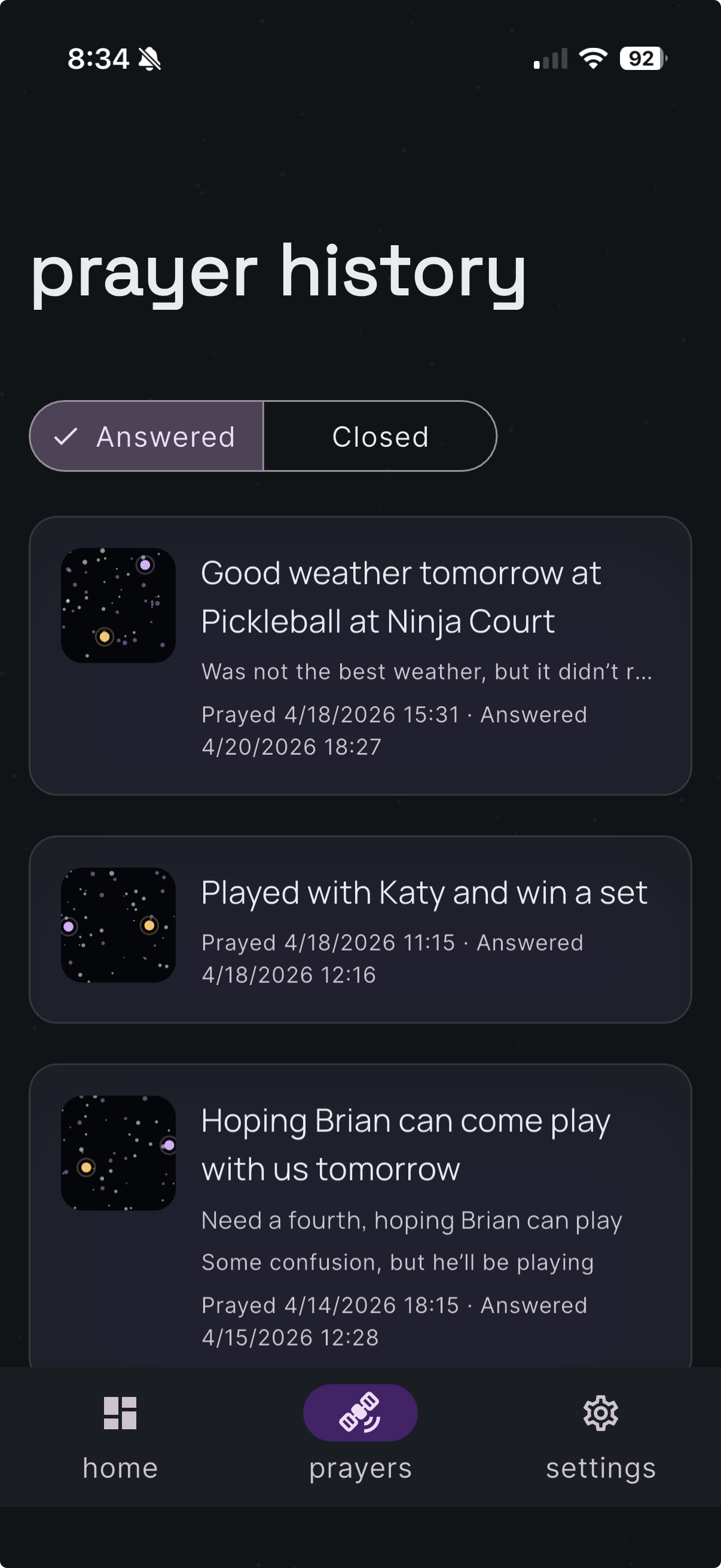721x1568 pixels.
Task: Tap the Wi-Fi indicator in the status bar
Action: (x=592, y=59)
